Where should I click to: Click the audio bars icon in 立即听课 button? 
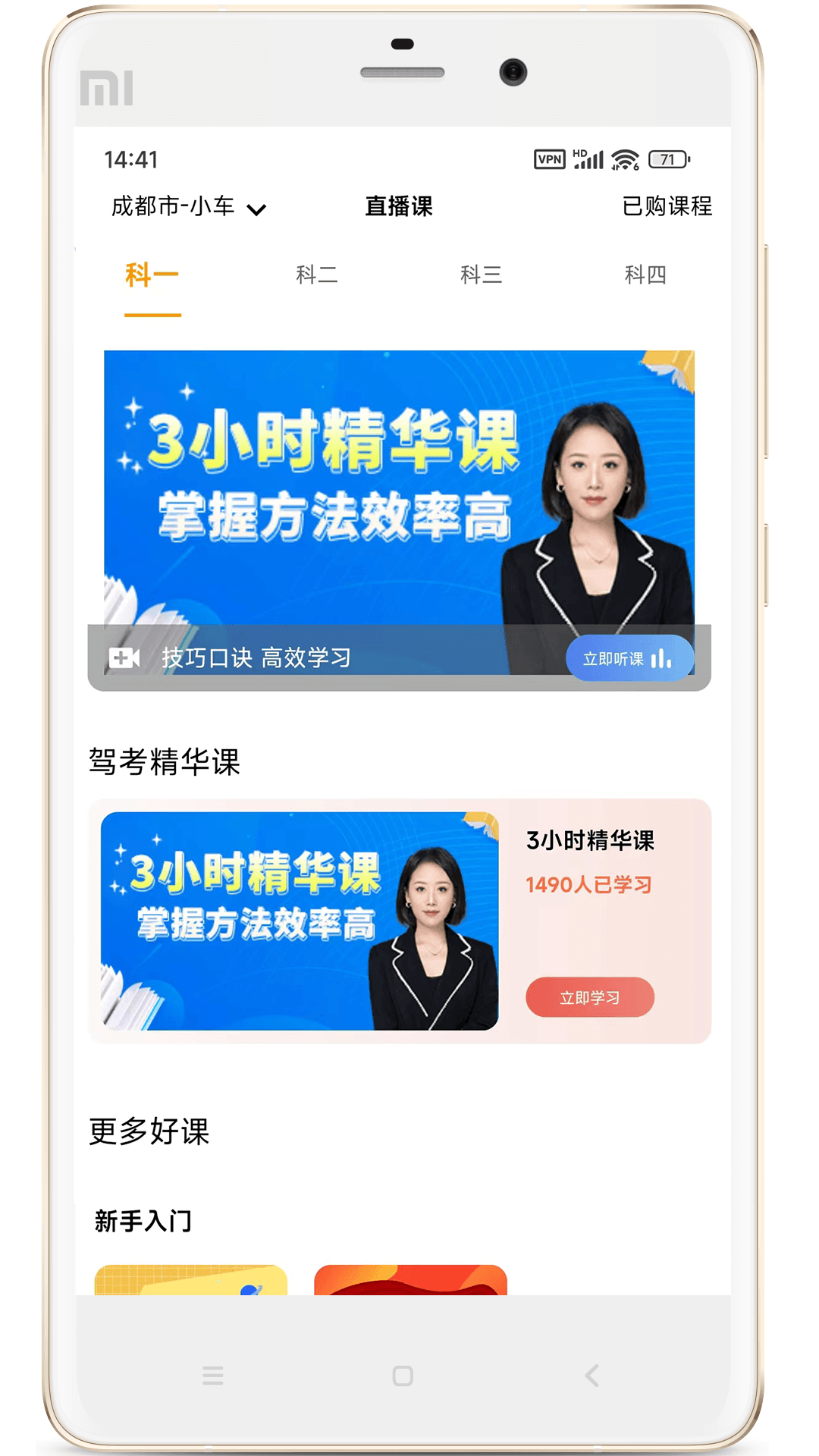click(x=664, y=658)
